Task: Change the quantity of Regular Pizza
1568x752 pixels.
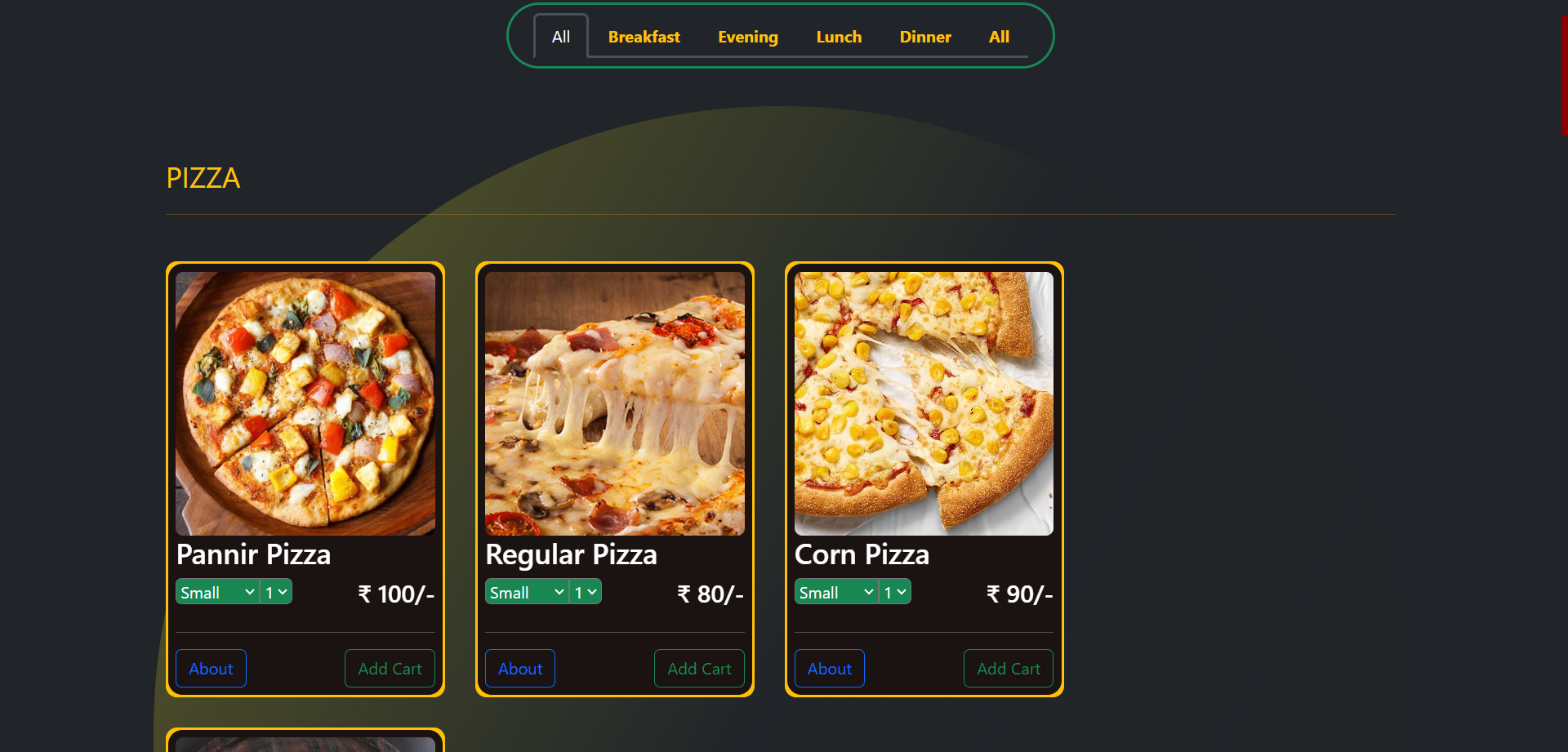Action: click(586, 592)
